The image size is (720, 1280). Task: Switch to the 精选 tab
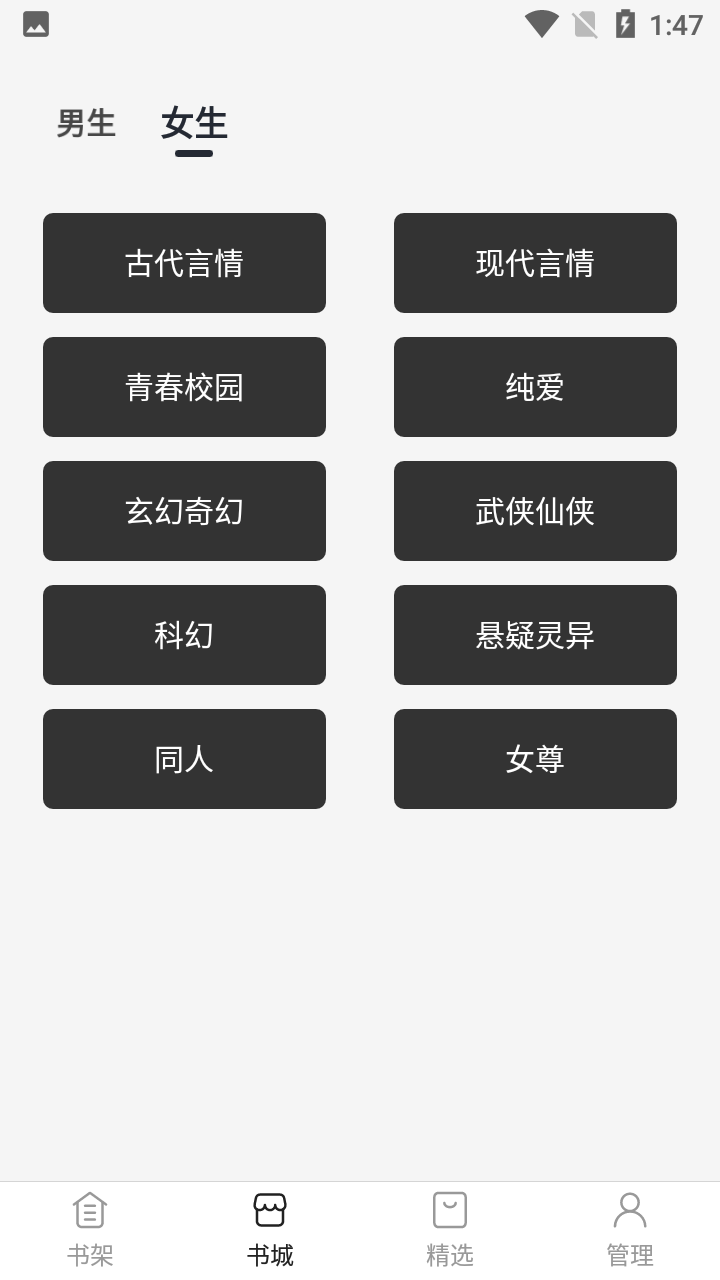(450, 1230)
